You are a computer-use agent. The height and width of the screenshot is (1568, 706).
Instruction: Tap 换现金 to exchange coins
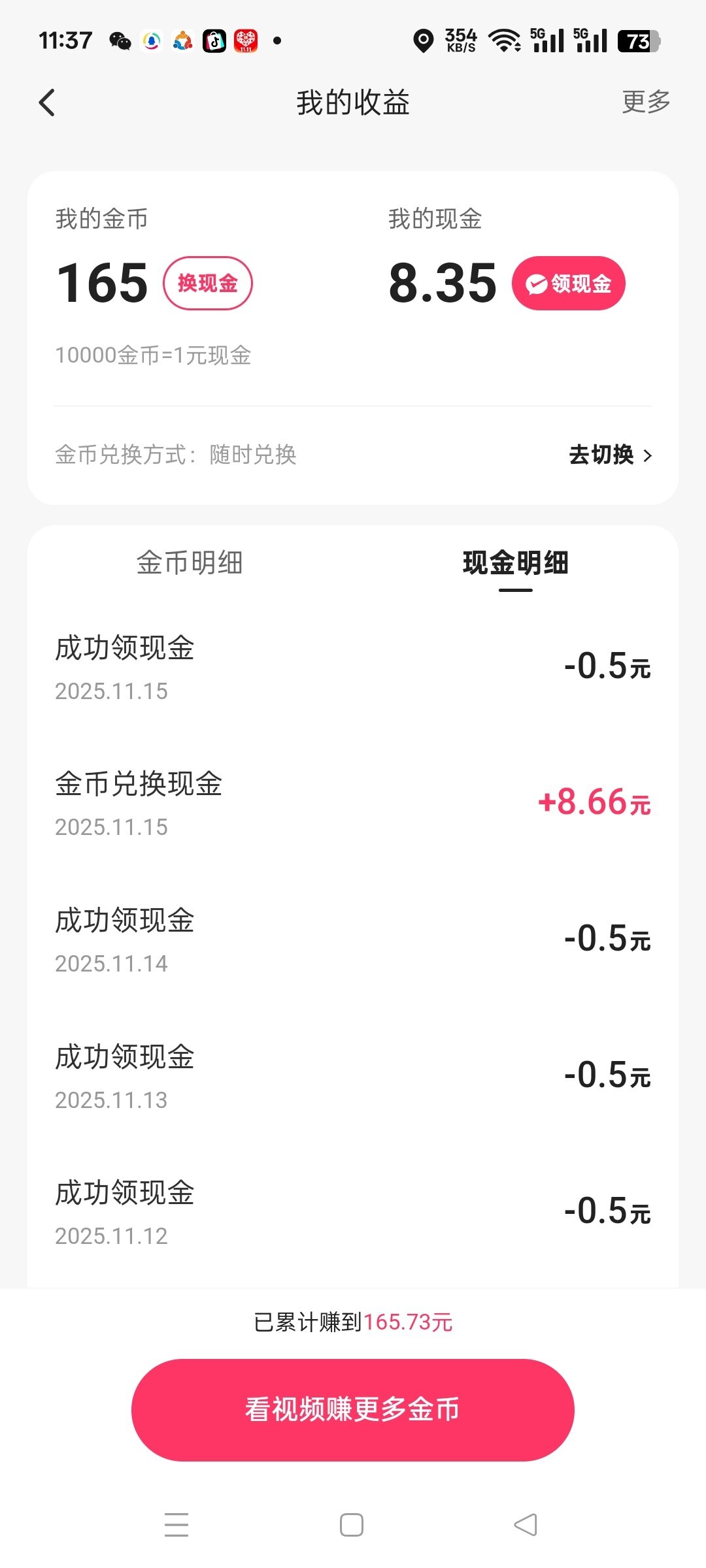207,283
